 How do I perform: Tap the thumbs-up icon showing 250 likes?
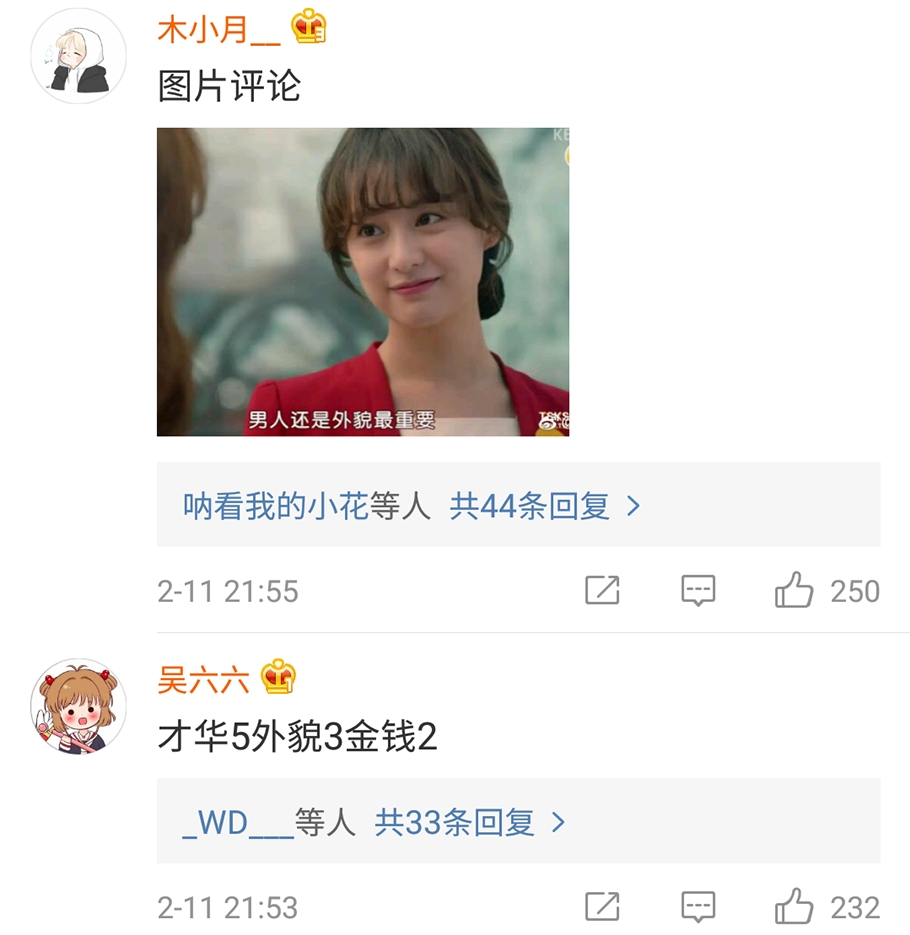[795, 591]
